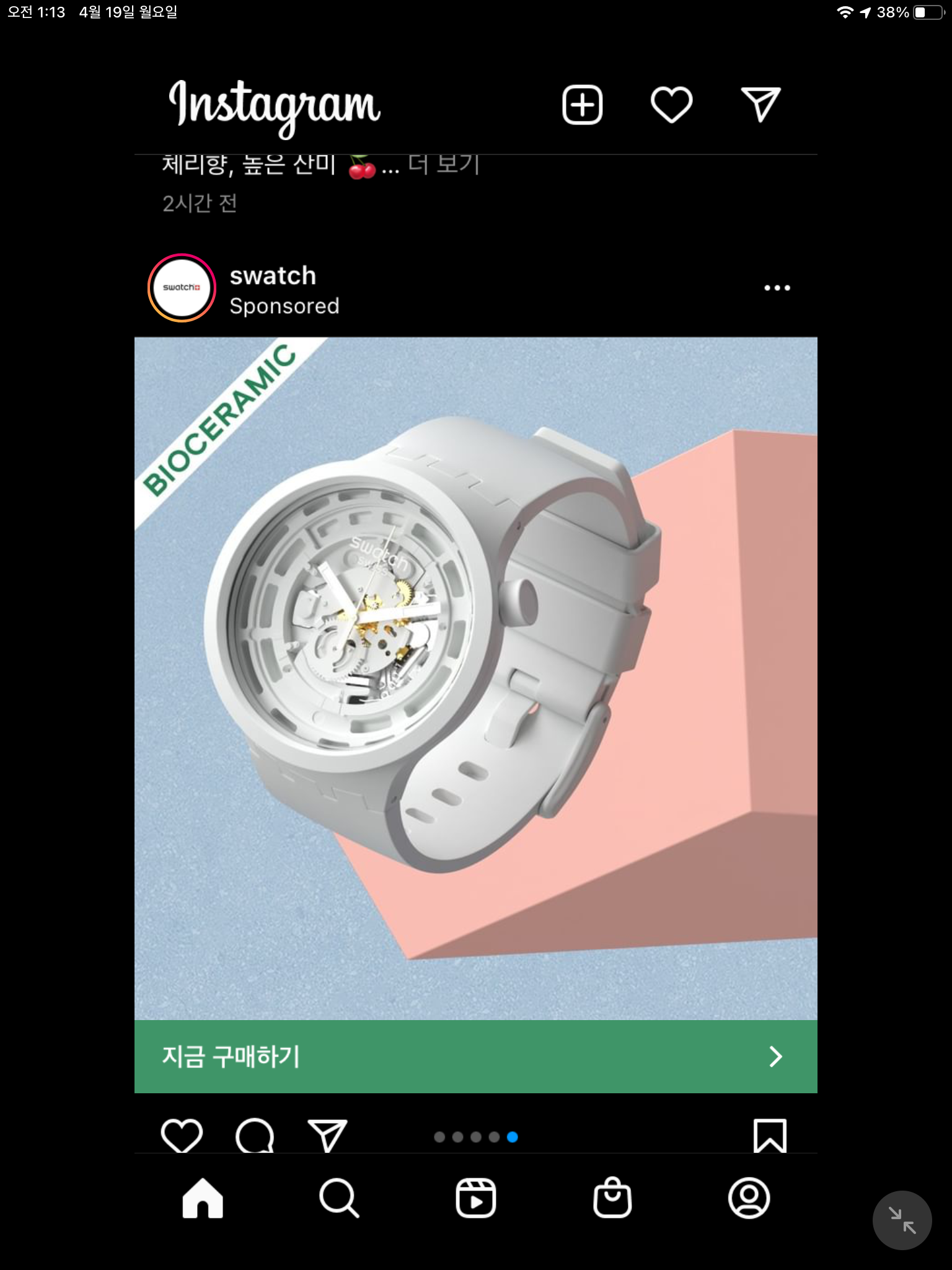This screenshot has width=952, height=1270.
Task: Open the swatch account name
Action: click(273, 276)
